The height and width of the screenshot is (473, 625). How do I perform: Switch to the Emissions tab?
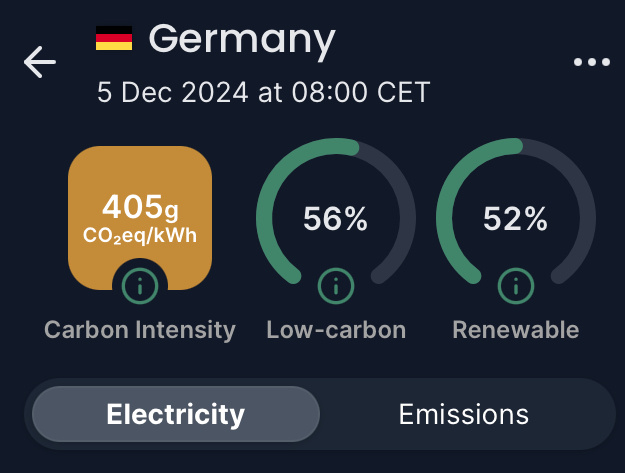(x=463, y=414)
